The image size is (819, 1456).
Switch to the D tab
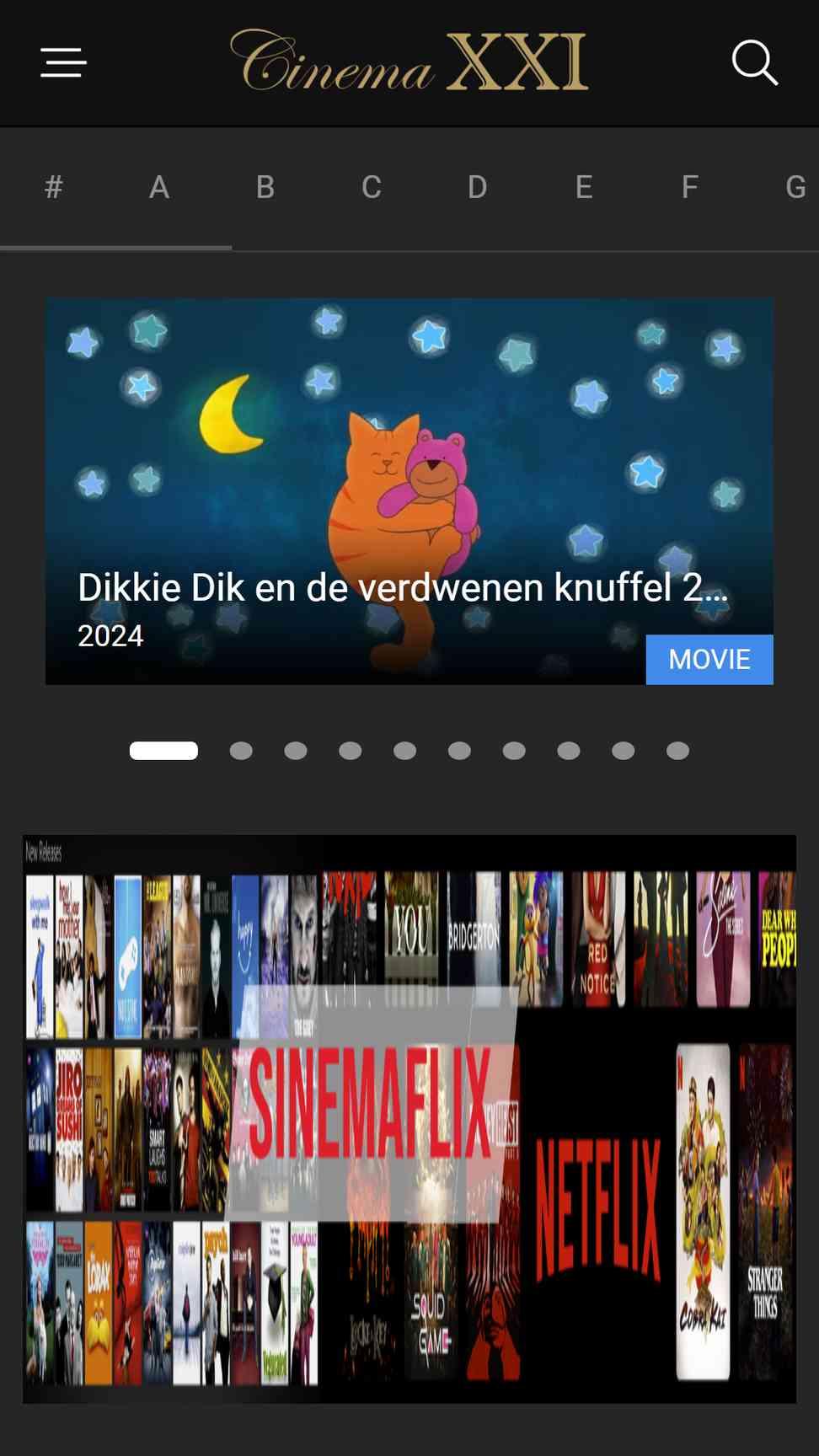tap(478, 187)
